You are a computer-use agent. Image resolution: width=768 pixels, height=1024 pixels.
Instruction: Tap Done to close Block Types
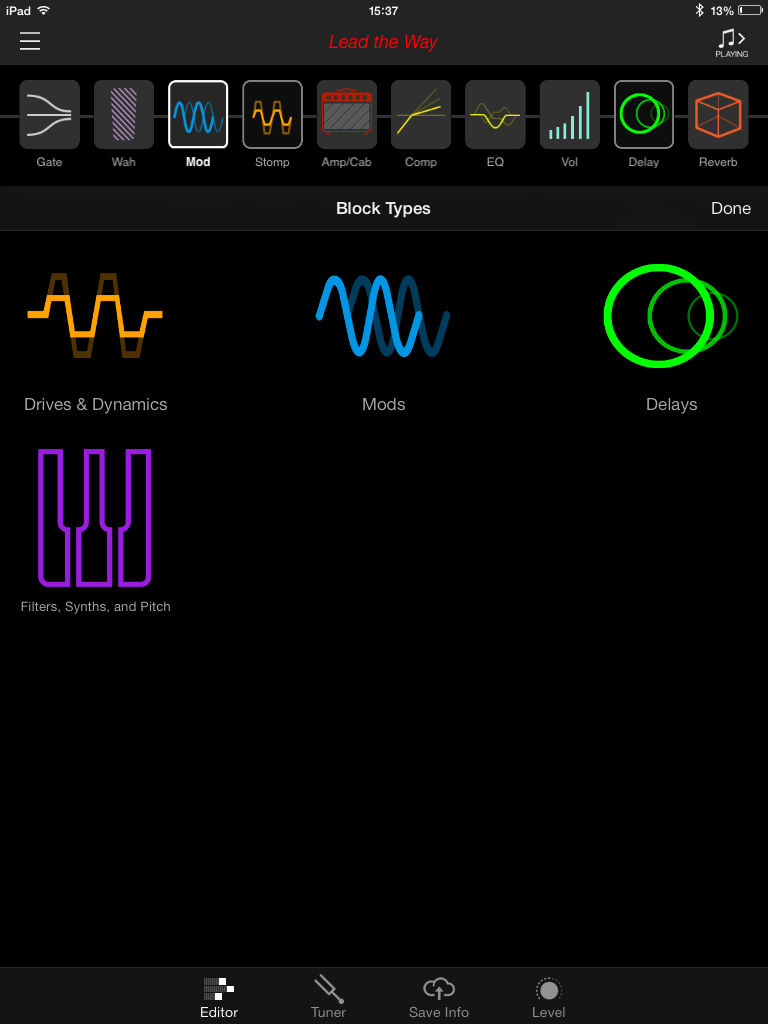[730, 208]
